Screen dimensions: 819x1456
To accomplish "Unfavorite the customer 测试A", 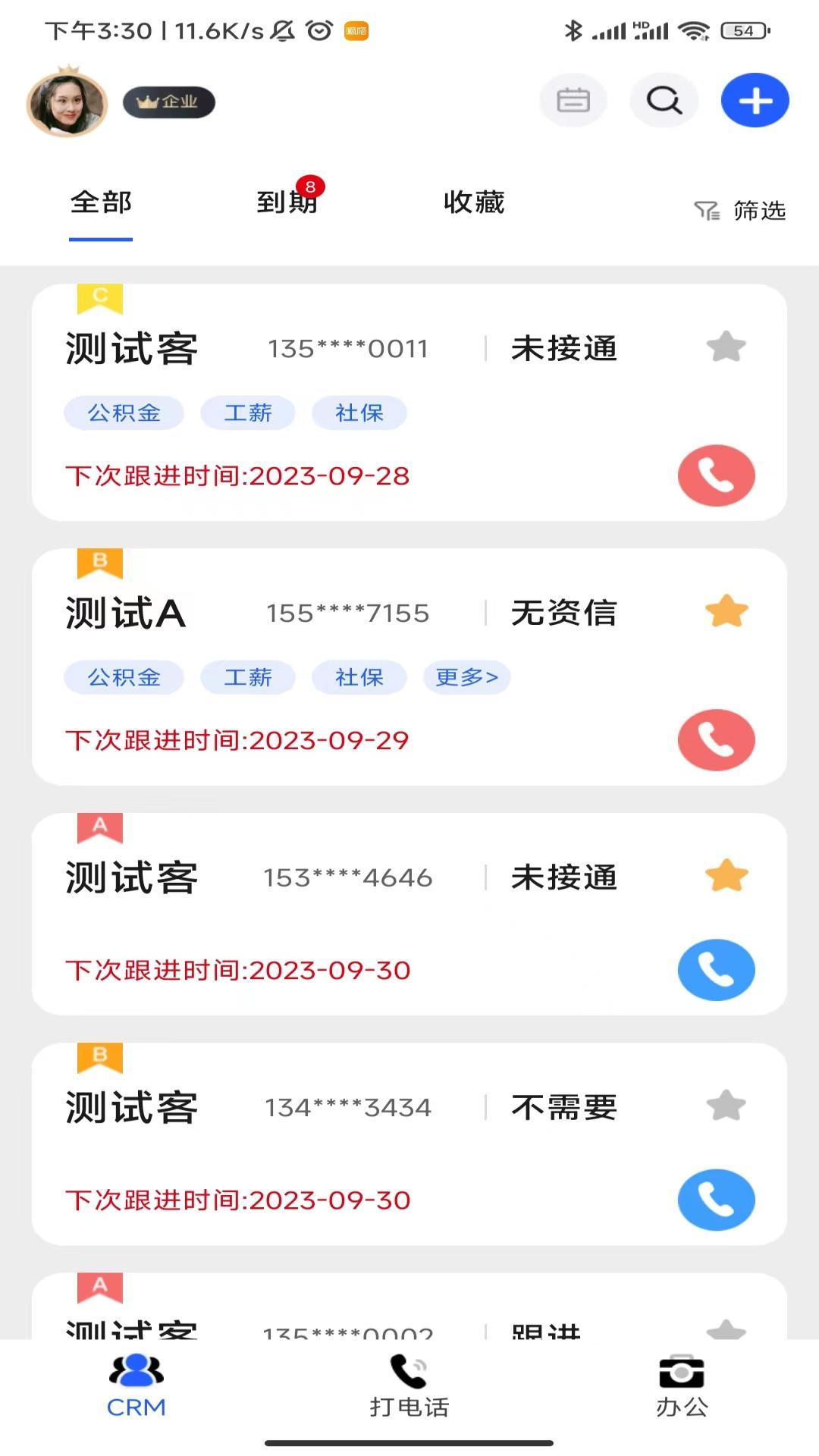I will click(x=726, y=611).
